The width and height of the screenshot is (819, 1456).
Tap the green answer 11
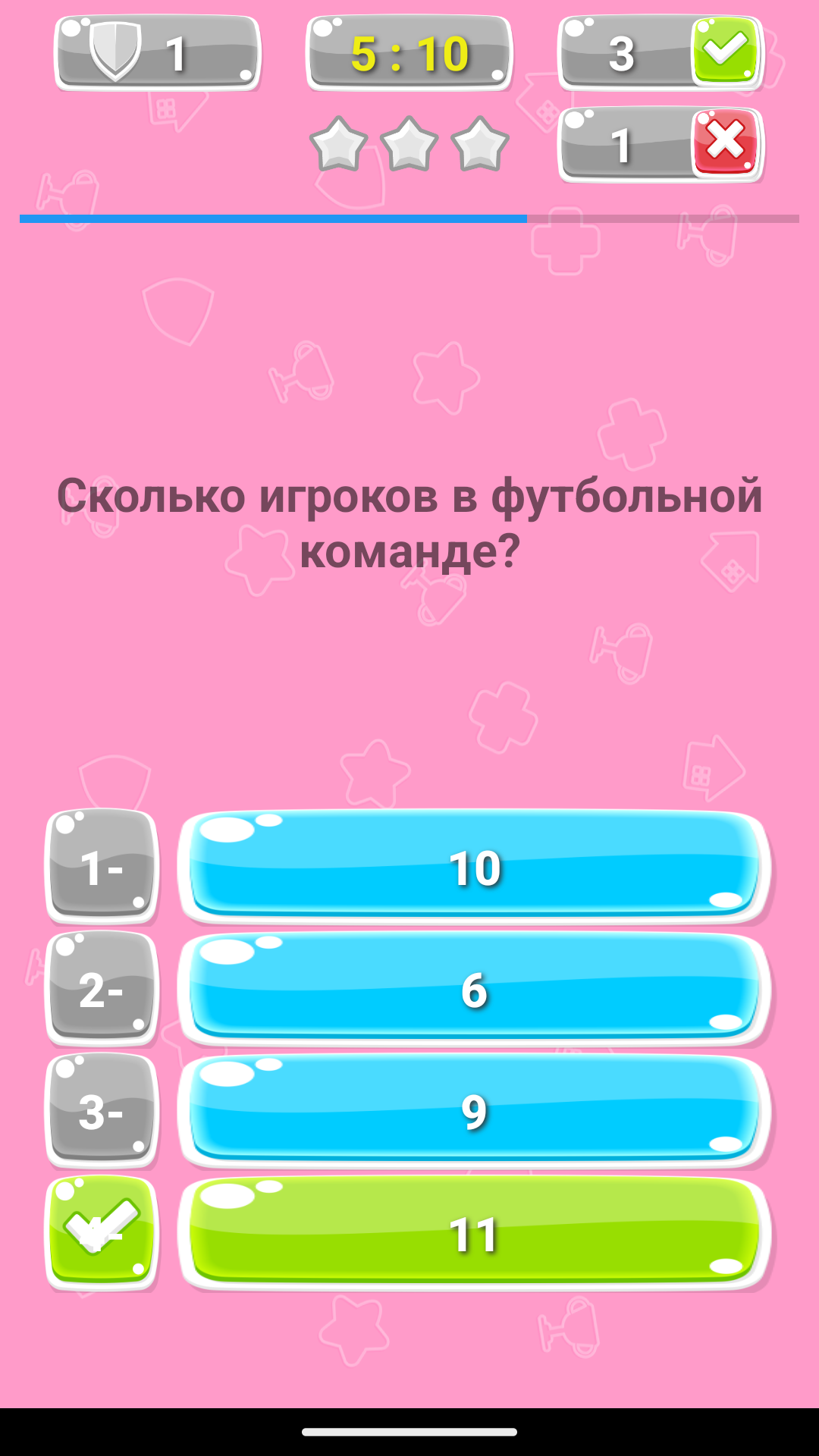475,1233
